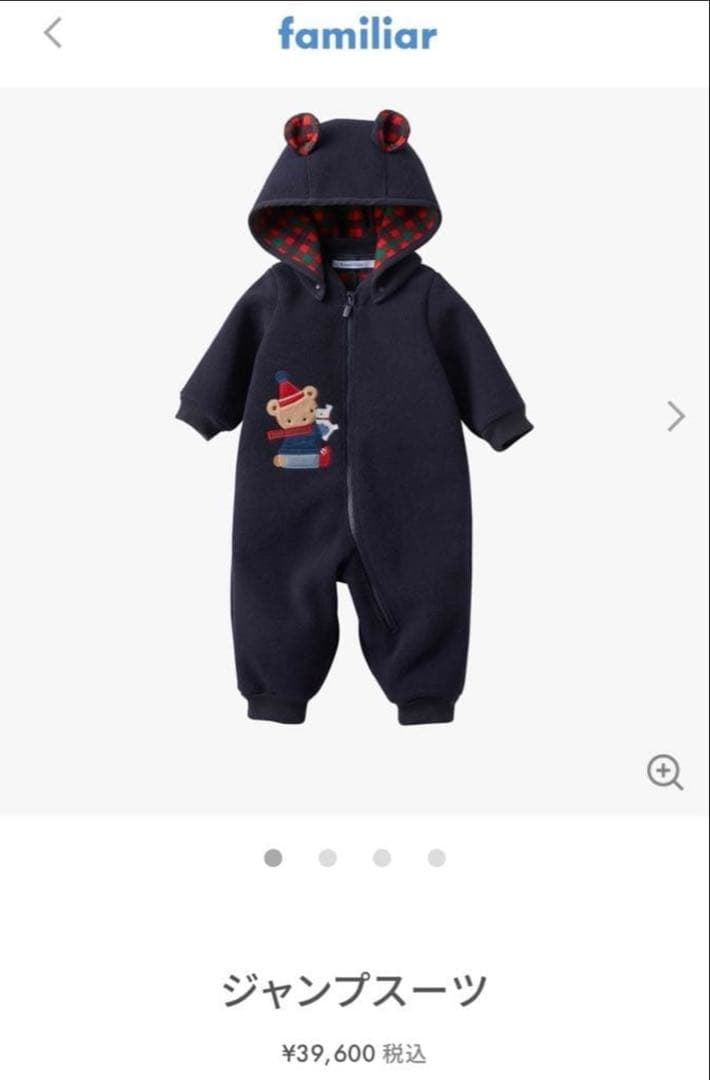Show the next jumpsuit photo
The height and width of the screenshot is (1080, 710).
tap(676, 416)
